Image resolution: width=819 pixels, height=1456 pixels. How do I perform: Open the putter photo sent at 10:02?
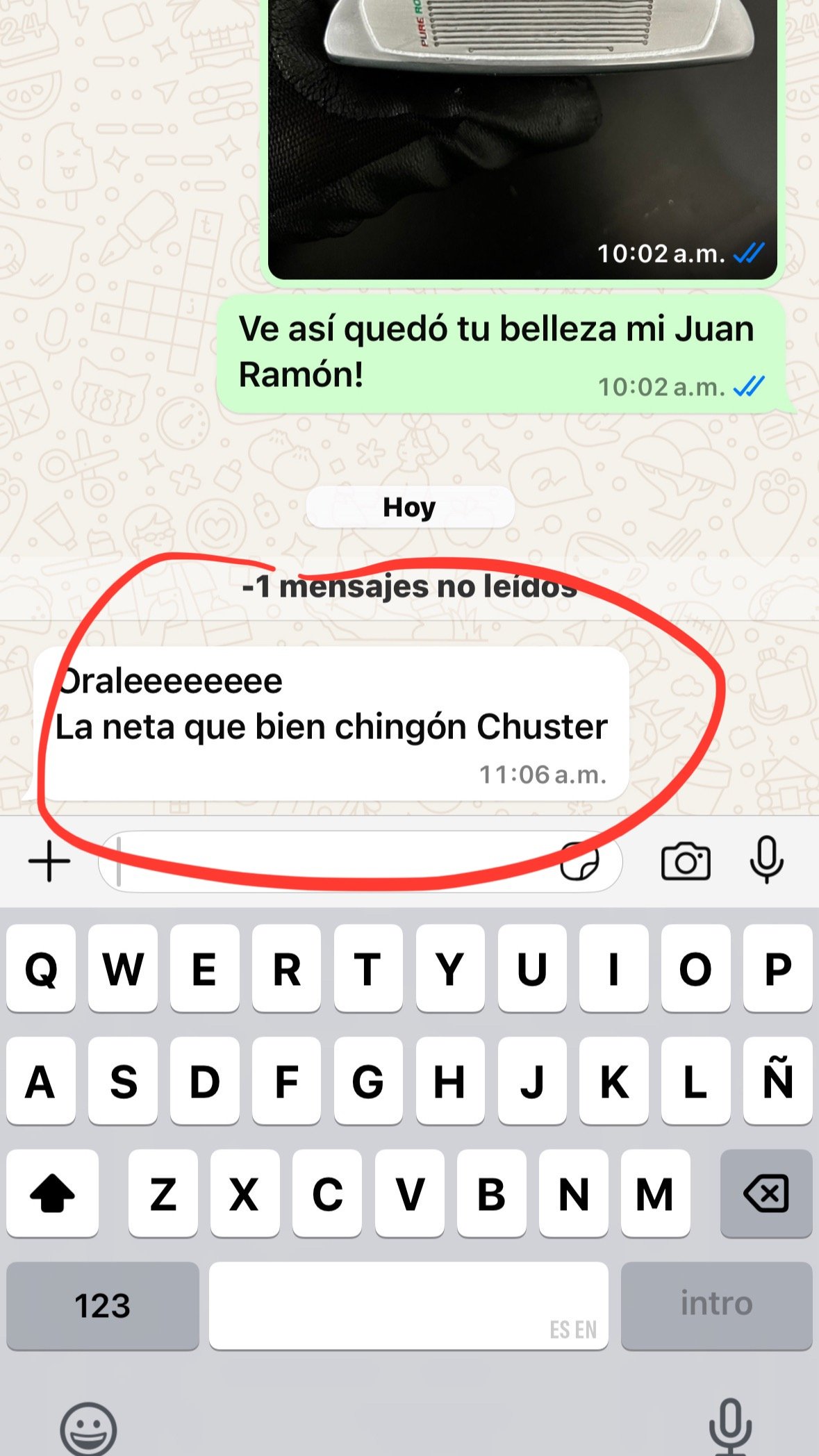click(x=522, y=139)
